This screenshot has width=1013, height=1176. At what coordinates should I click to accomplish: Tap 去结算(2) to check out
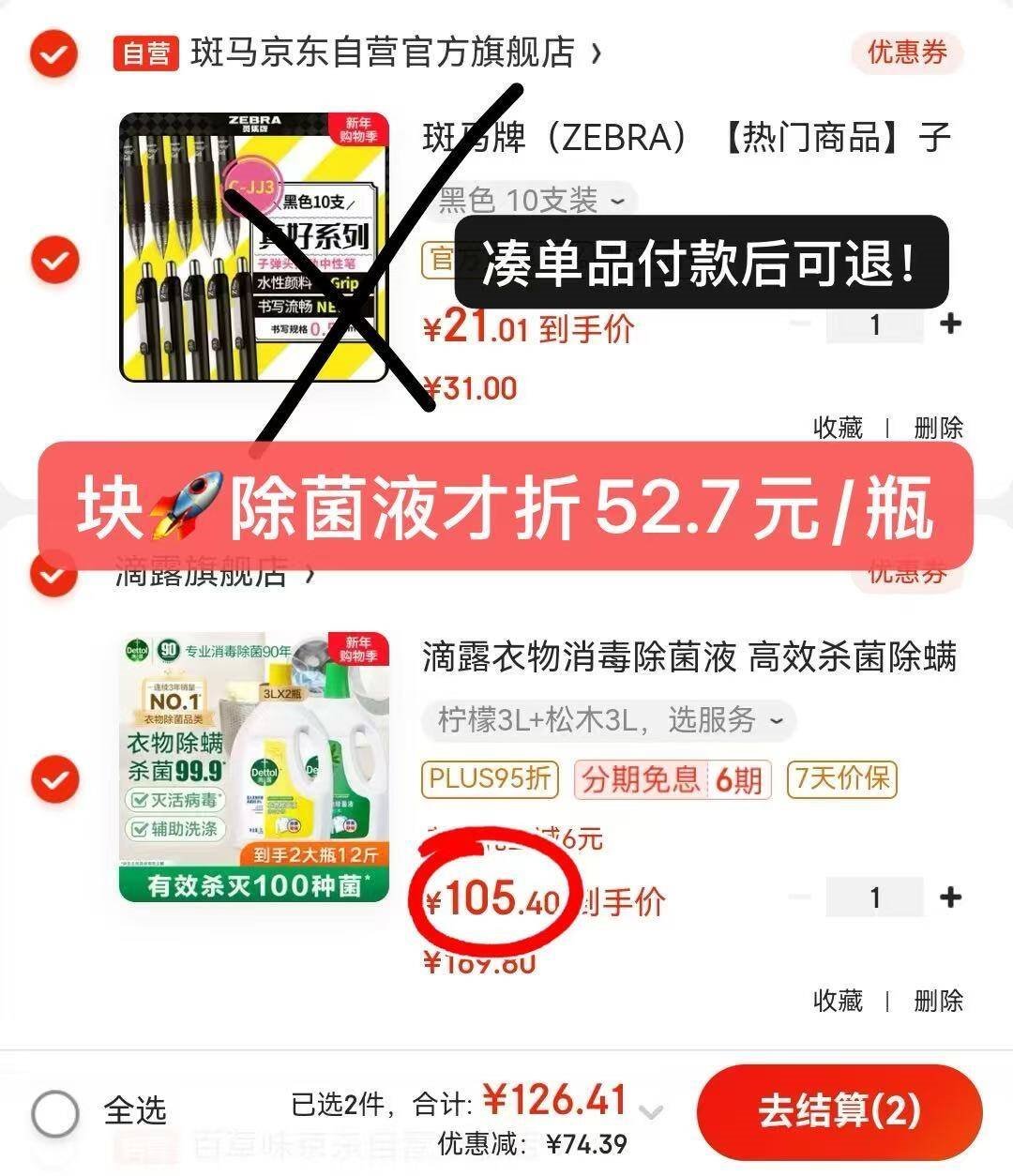839,1111
